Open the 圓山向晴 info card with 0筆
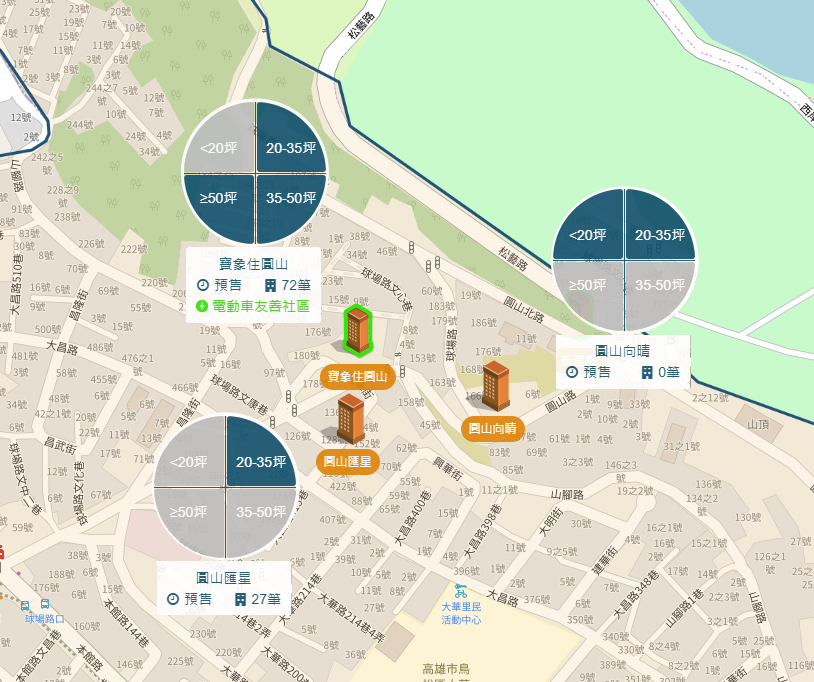This screenshot has height=682, width=814. click(x=623, y=362)
